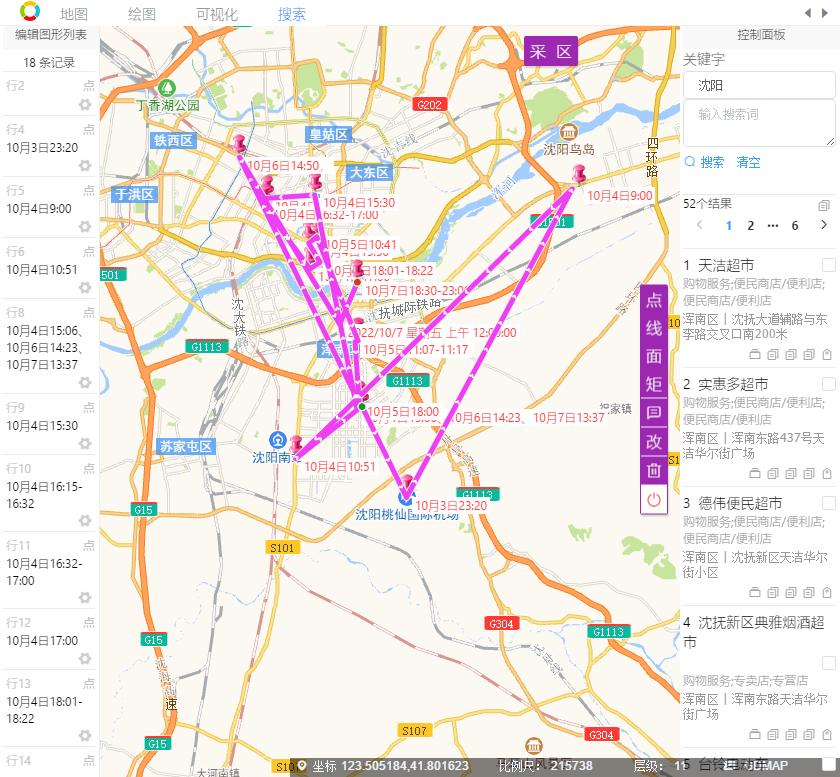Jump to results page 6
Screen dimensions: 840x777
click(x=795, y=226)
